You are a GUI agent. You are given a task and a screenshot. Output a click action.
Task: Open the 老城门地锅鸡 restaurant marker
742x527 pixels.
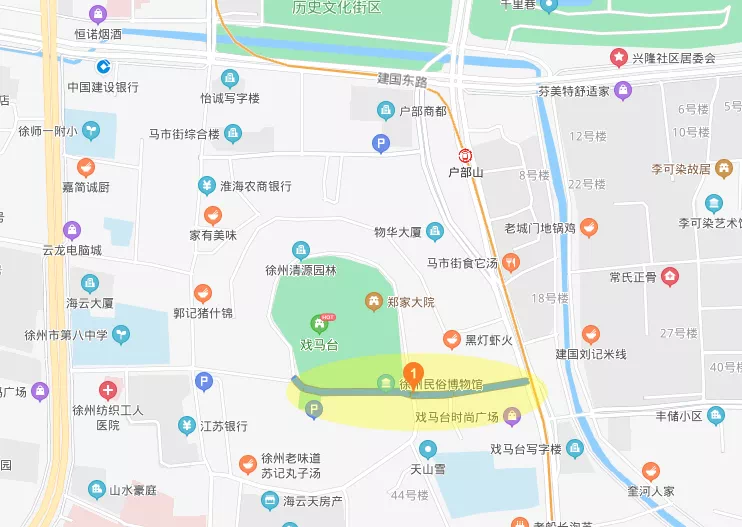589,227
